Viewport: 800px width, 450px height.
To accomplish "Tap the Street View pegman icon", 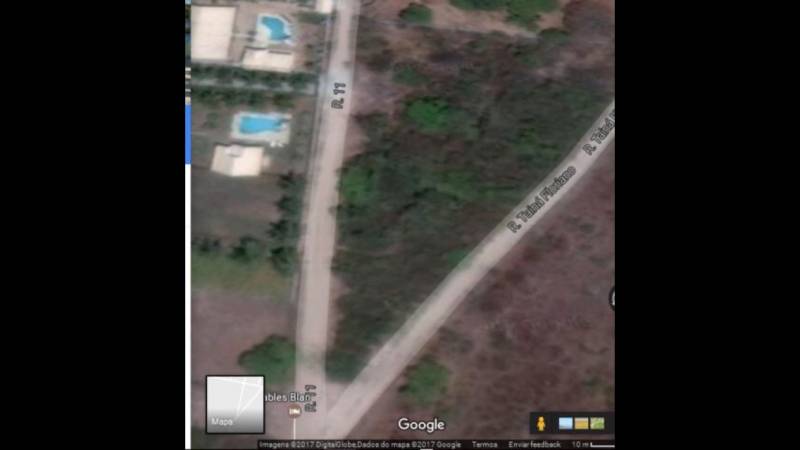I will (x=541, y=423).
